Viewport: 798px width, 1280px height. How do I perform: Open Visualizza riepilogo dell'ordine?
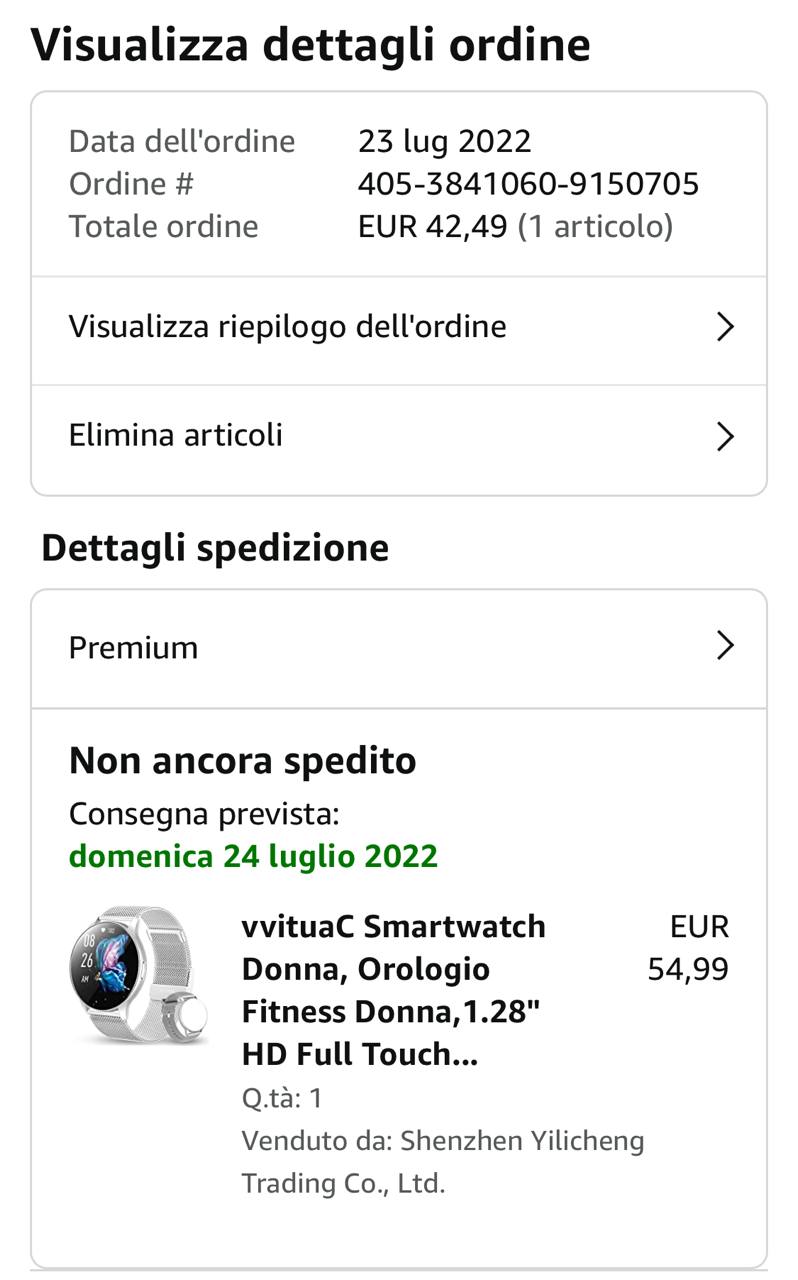click(x=398, y=327)
